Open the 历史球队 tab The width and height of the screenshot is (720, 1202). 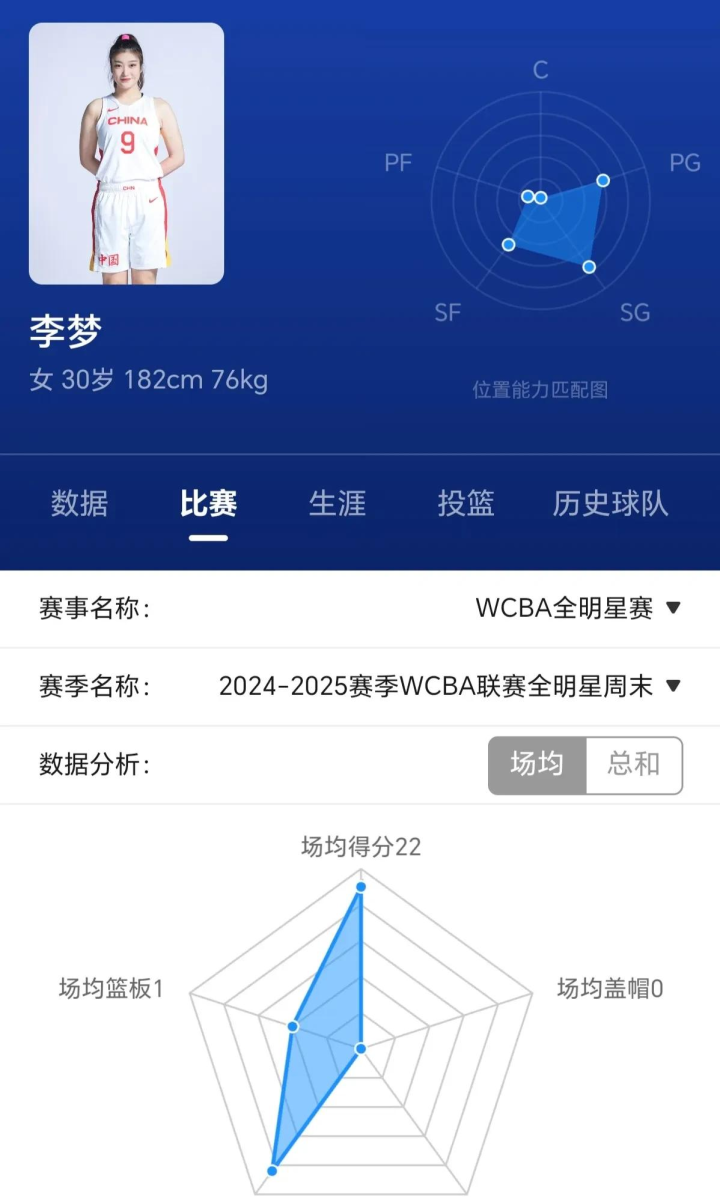tap(610, 503)
